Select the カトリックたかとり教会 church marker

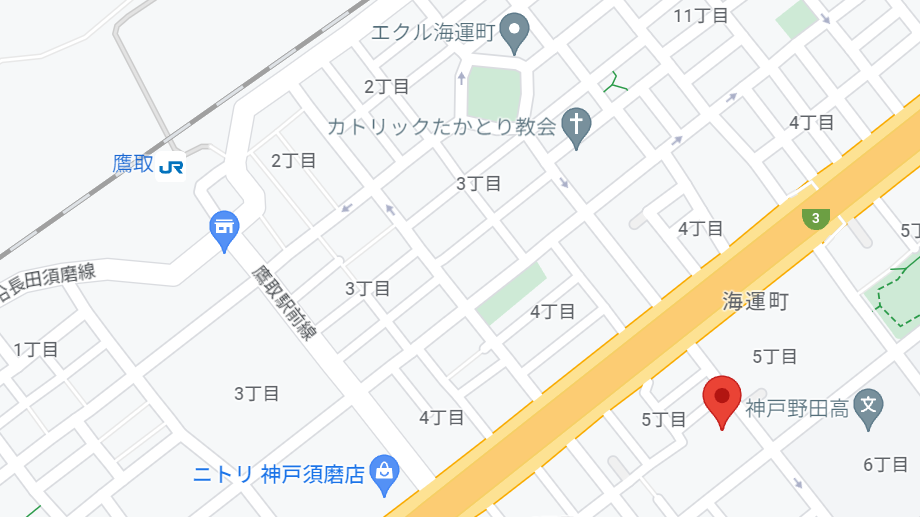pyautogui.click(x=575, y=126)
